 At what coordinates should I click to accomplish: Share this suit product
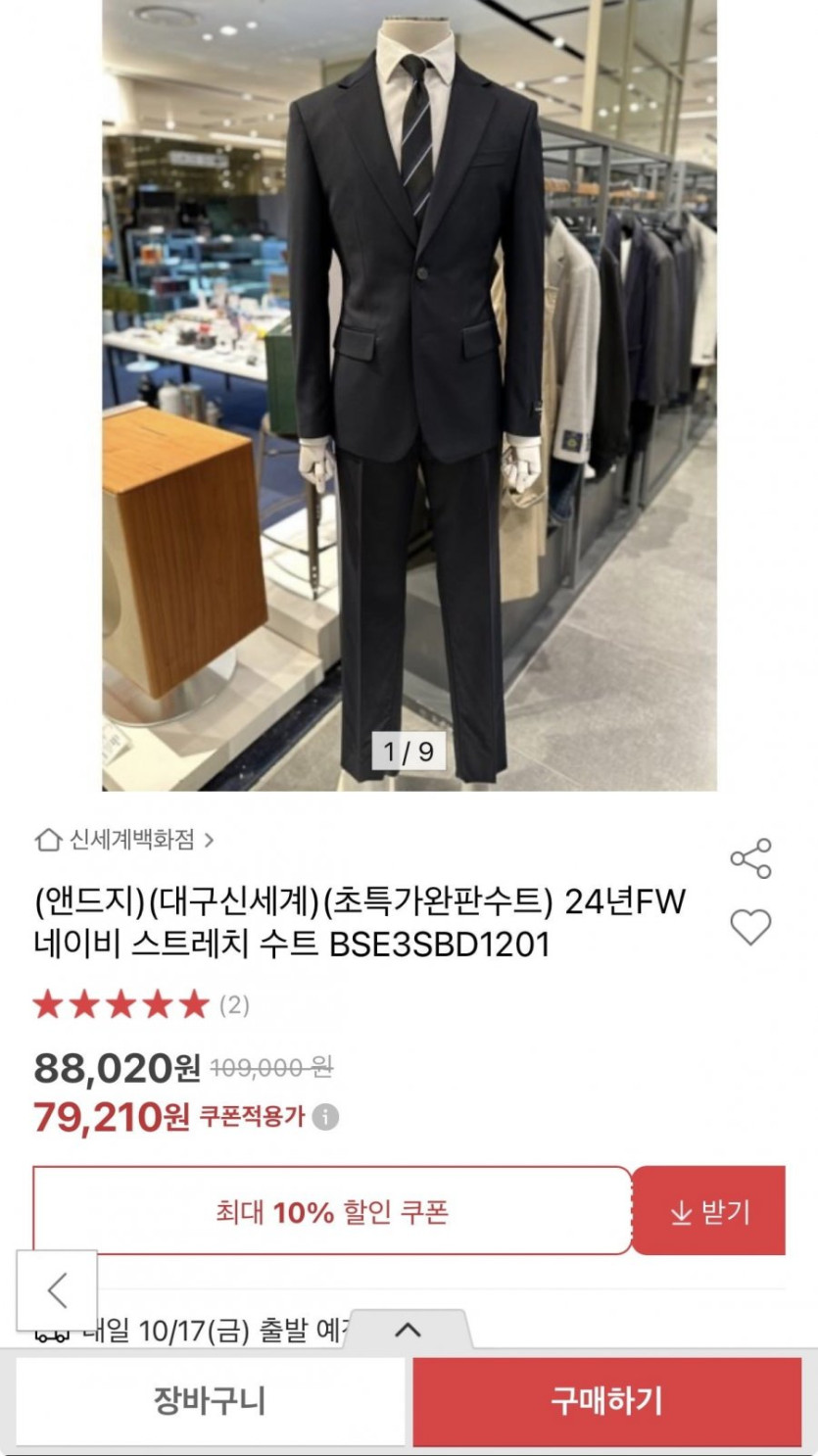pyautogui.click(x=750, y=858)
